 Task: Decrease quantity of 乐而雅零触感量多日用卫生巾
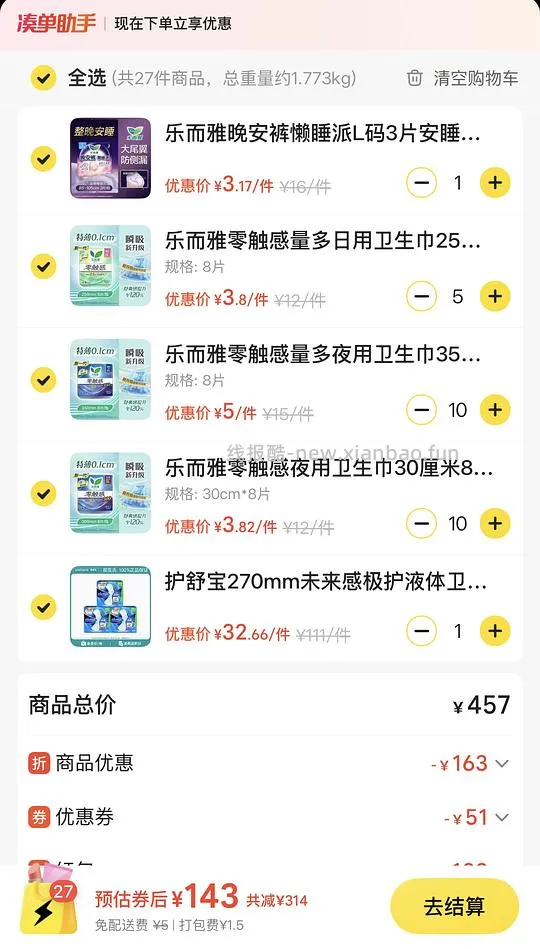click(421, 296)
